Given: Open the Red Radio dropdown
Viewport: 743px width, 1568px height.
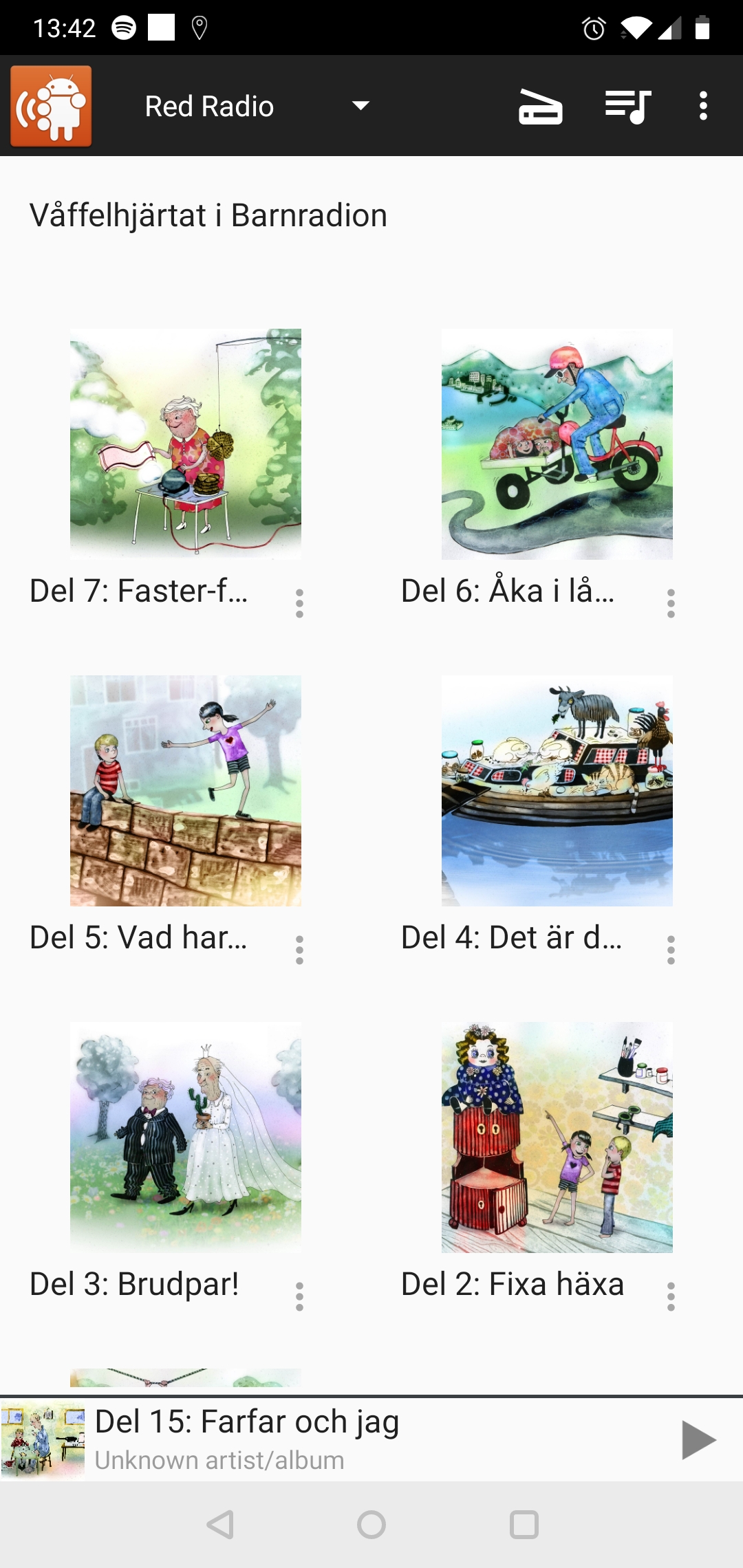Looking at the screenshot, I should pos(256,106).
